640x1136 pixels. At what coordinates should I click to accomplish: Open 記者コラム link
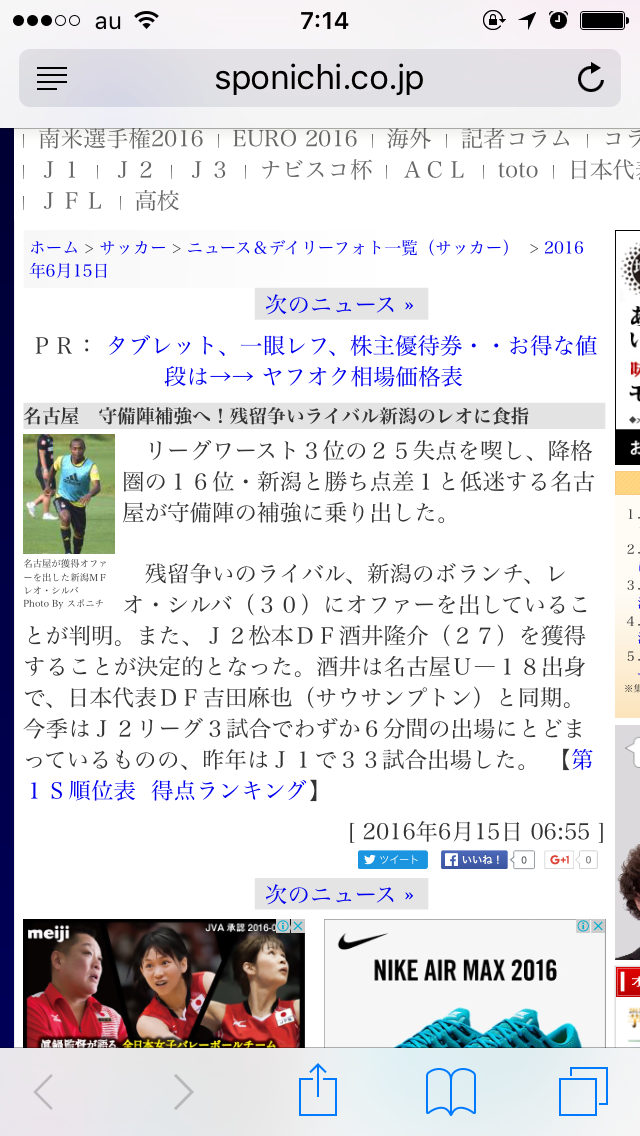pos(516,139)
